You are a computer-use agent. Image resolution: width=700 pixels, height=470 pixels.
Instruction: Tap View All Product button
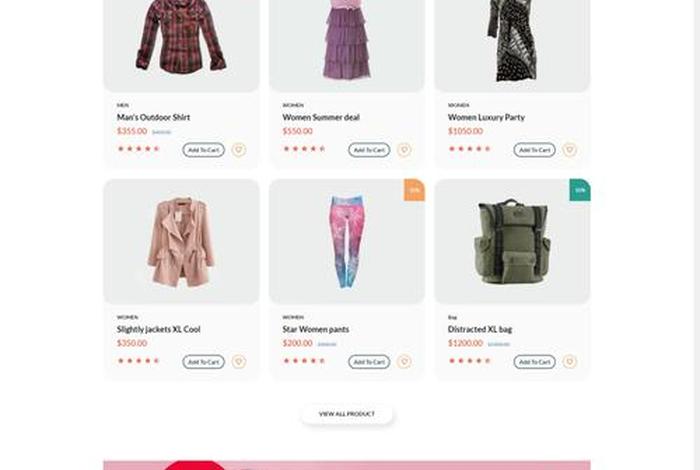(x=347, y=414)
